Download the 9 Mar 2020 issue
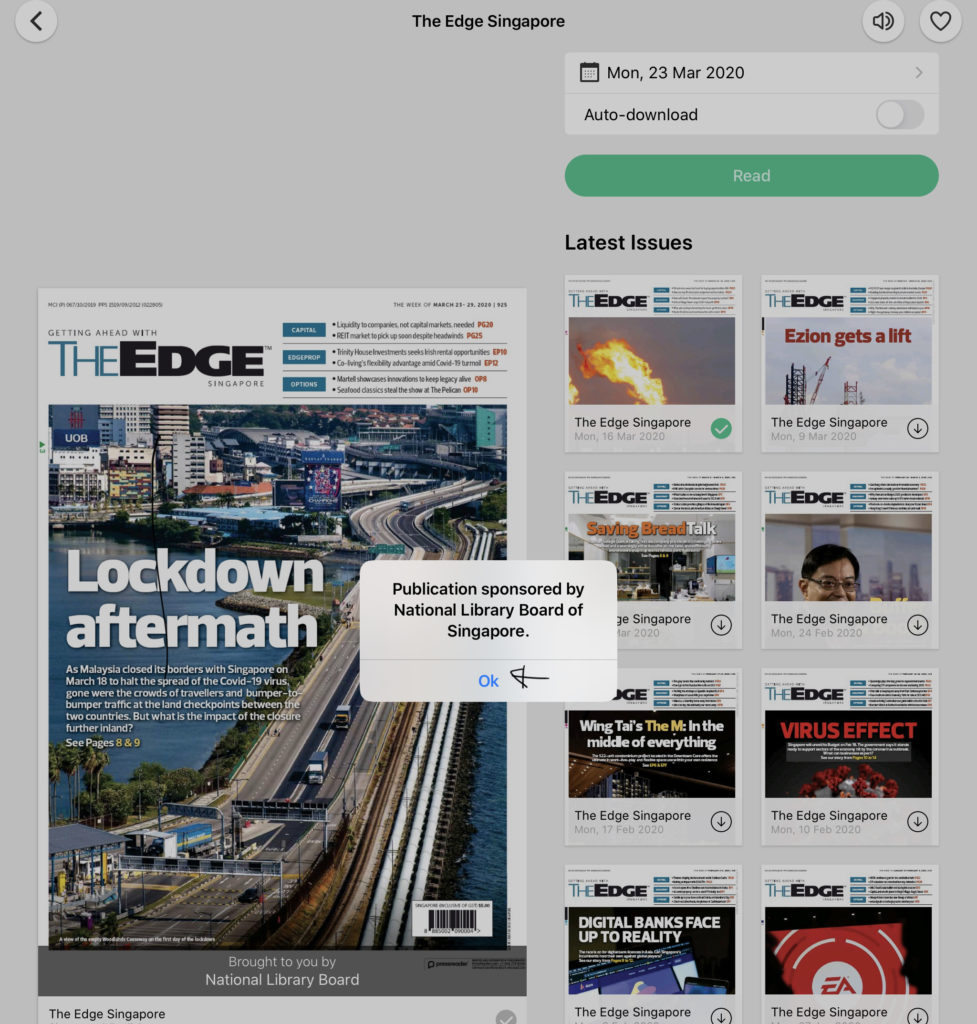This screenshot has width=977, height=1024. pyautogui.click(x=917, y=429)
